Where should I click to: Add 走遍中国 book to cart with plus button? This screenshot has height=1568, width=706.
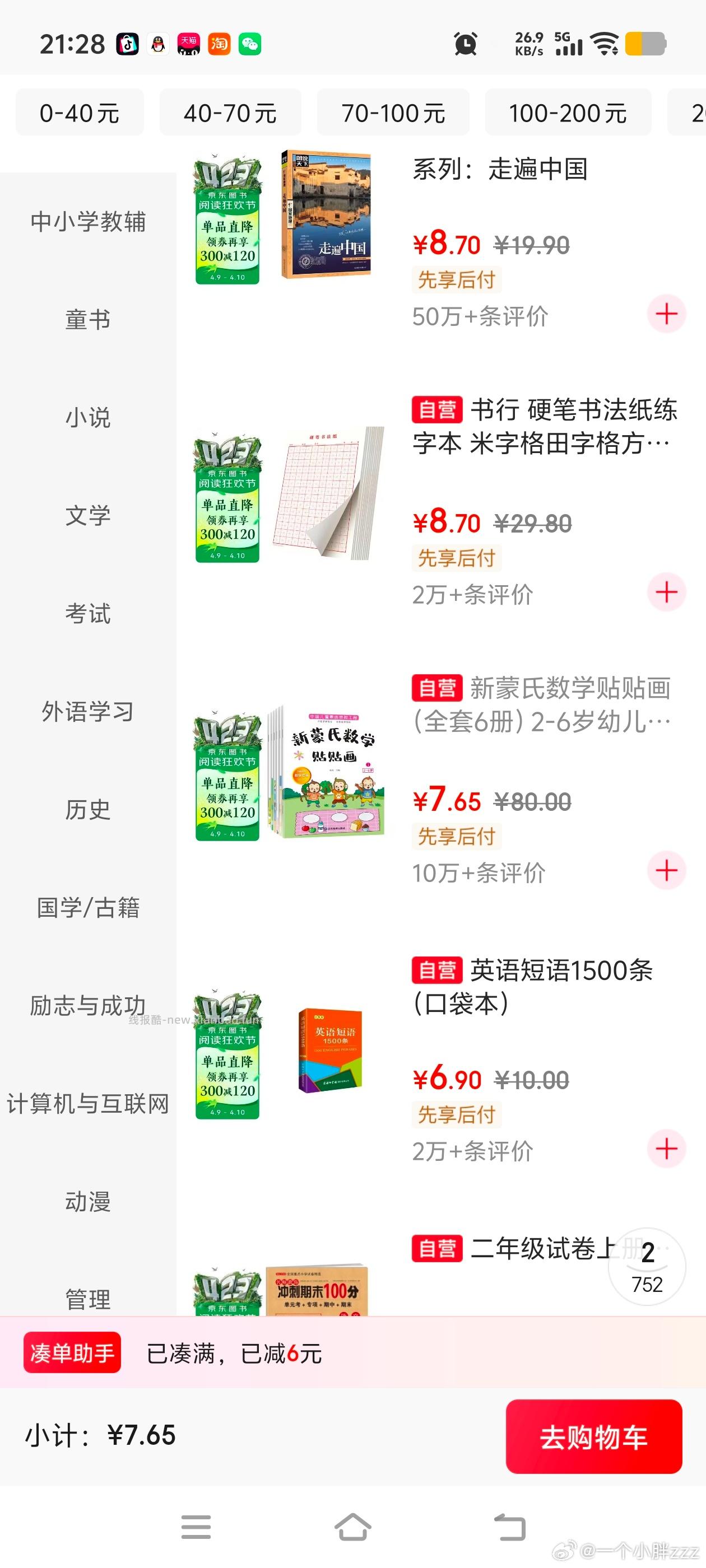[x=666, y=313]
